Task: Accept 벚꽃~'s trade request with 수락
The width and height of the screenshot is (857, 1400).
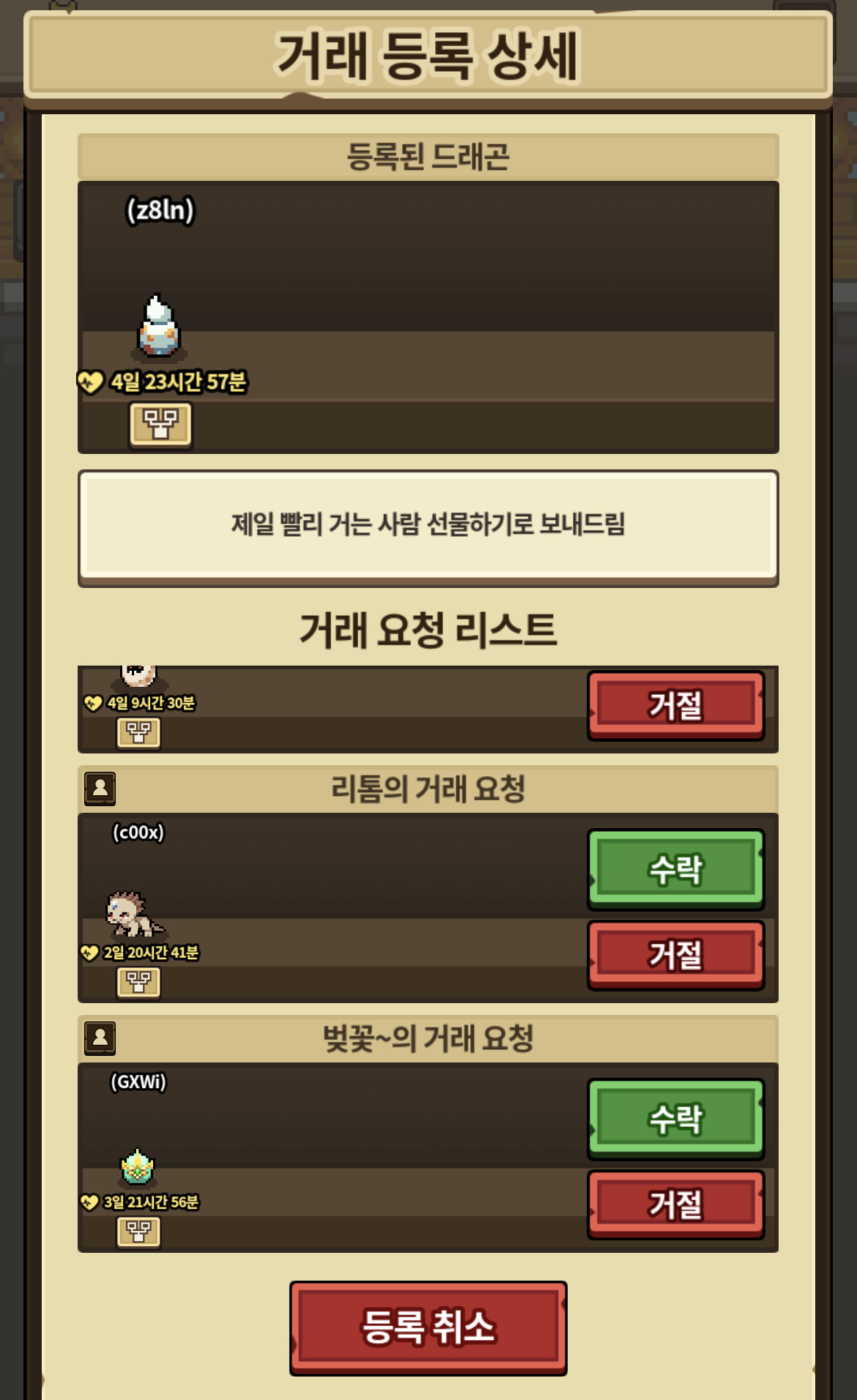Action: tap(675, 1119)
